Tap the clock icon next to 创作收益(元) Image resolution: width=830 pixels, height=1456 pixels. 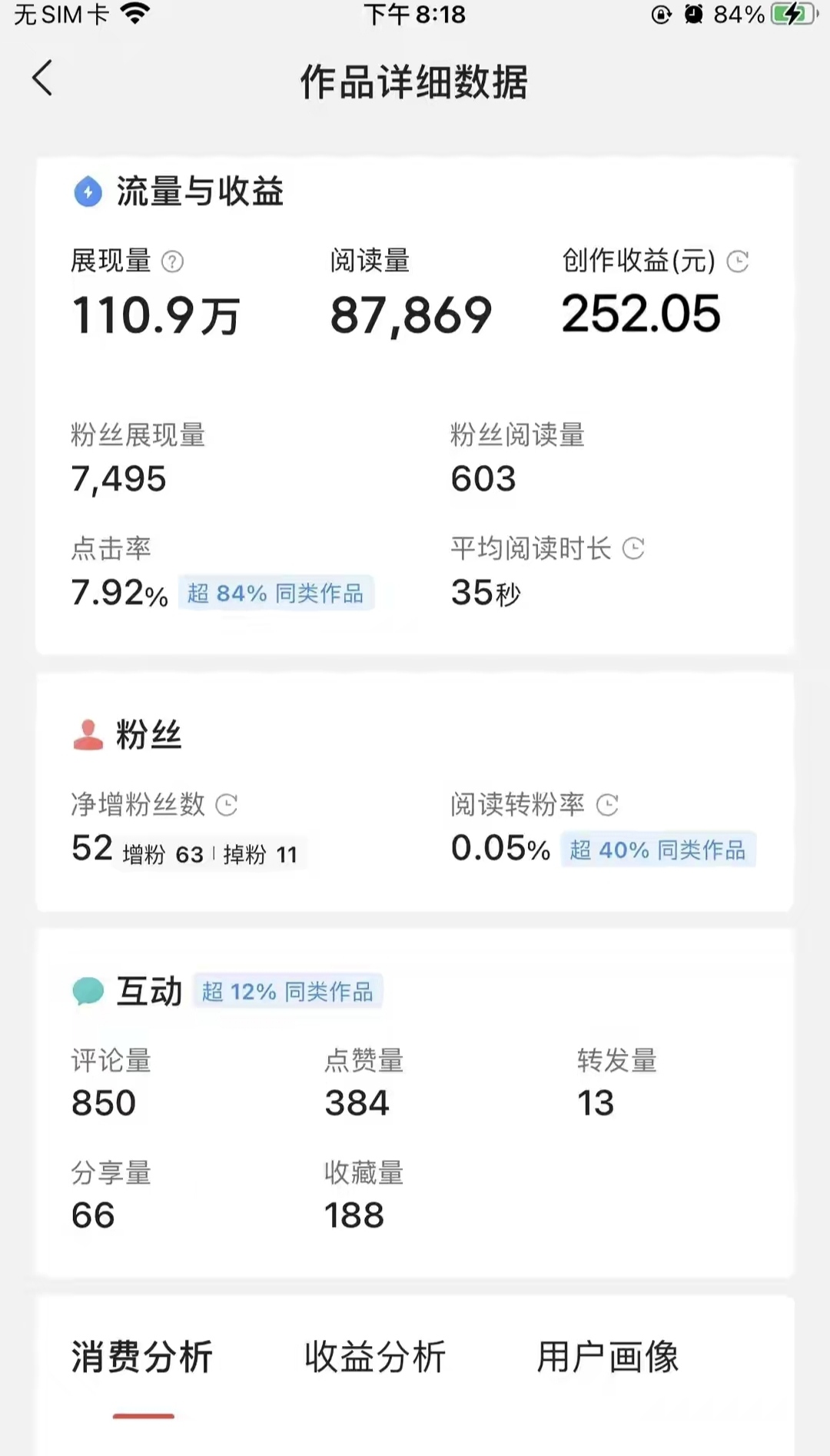tap(738, 261)
